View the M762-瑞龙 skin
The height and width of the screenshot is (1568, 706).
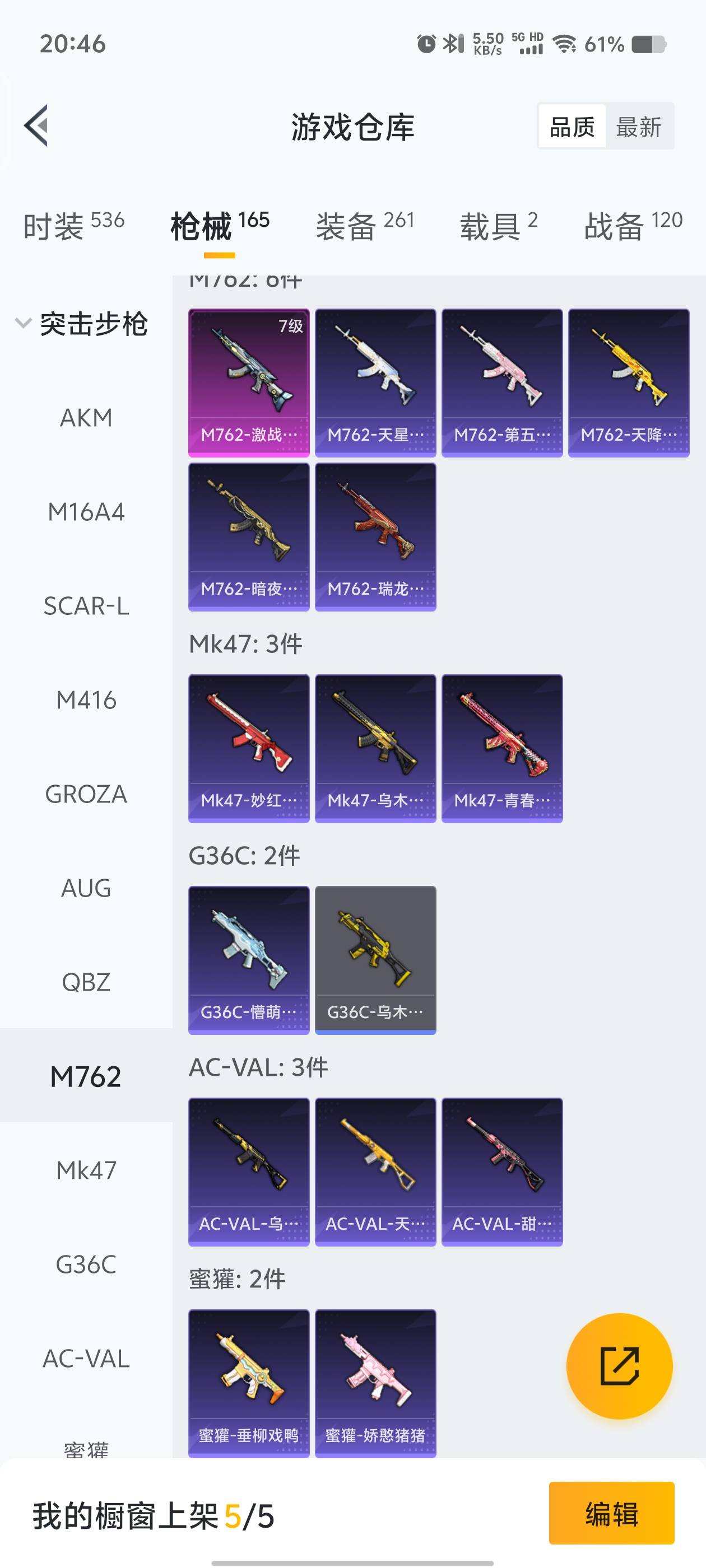(375, 536)
